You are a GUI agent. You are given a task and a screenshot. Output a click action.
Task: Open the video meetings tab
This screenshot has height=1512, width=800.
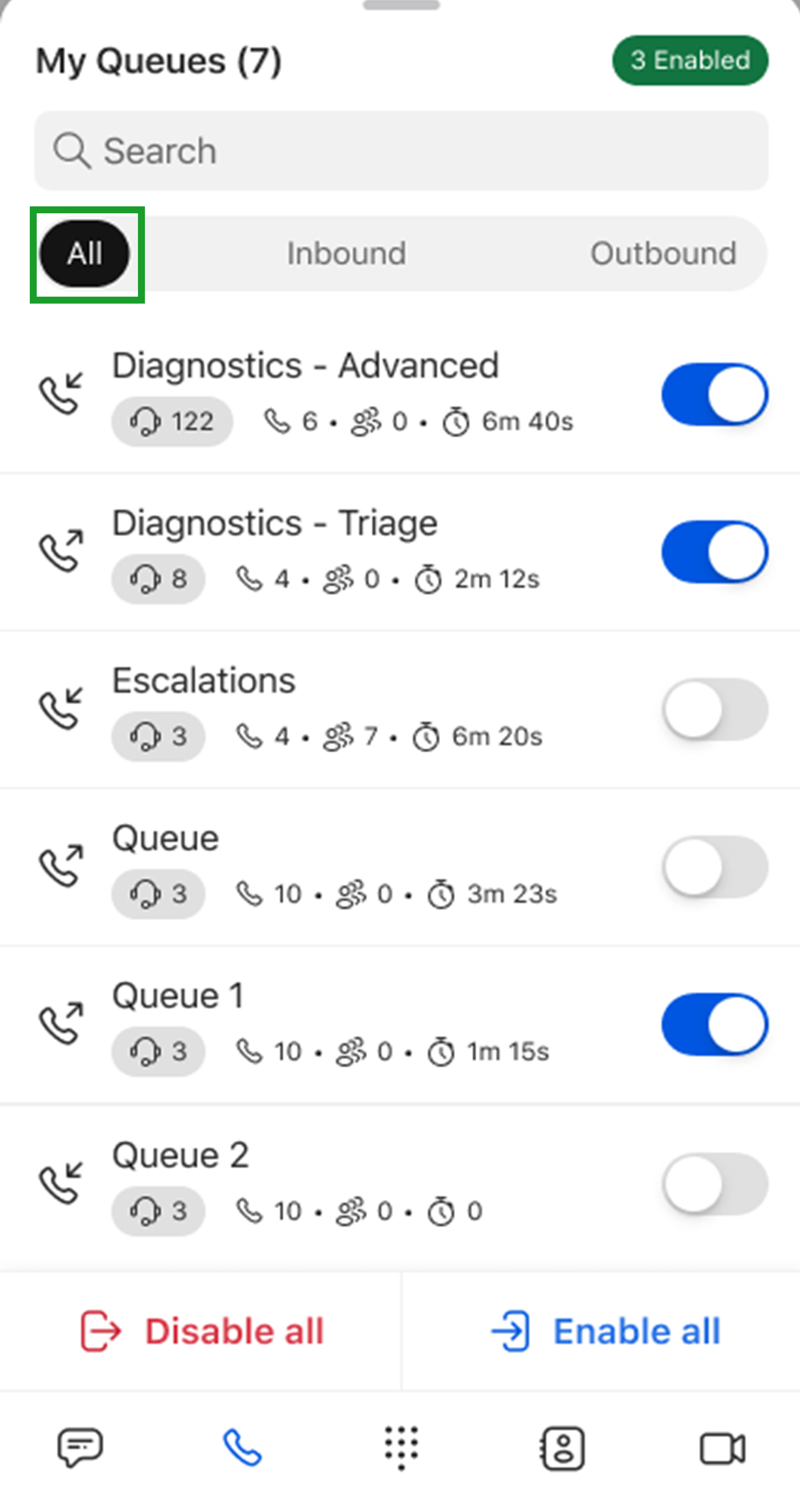pyautogui.click(x=723, y=1449)
